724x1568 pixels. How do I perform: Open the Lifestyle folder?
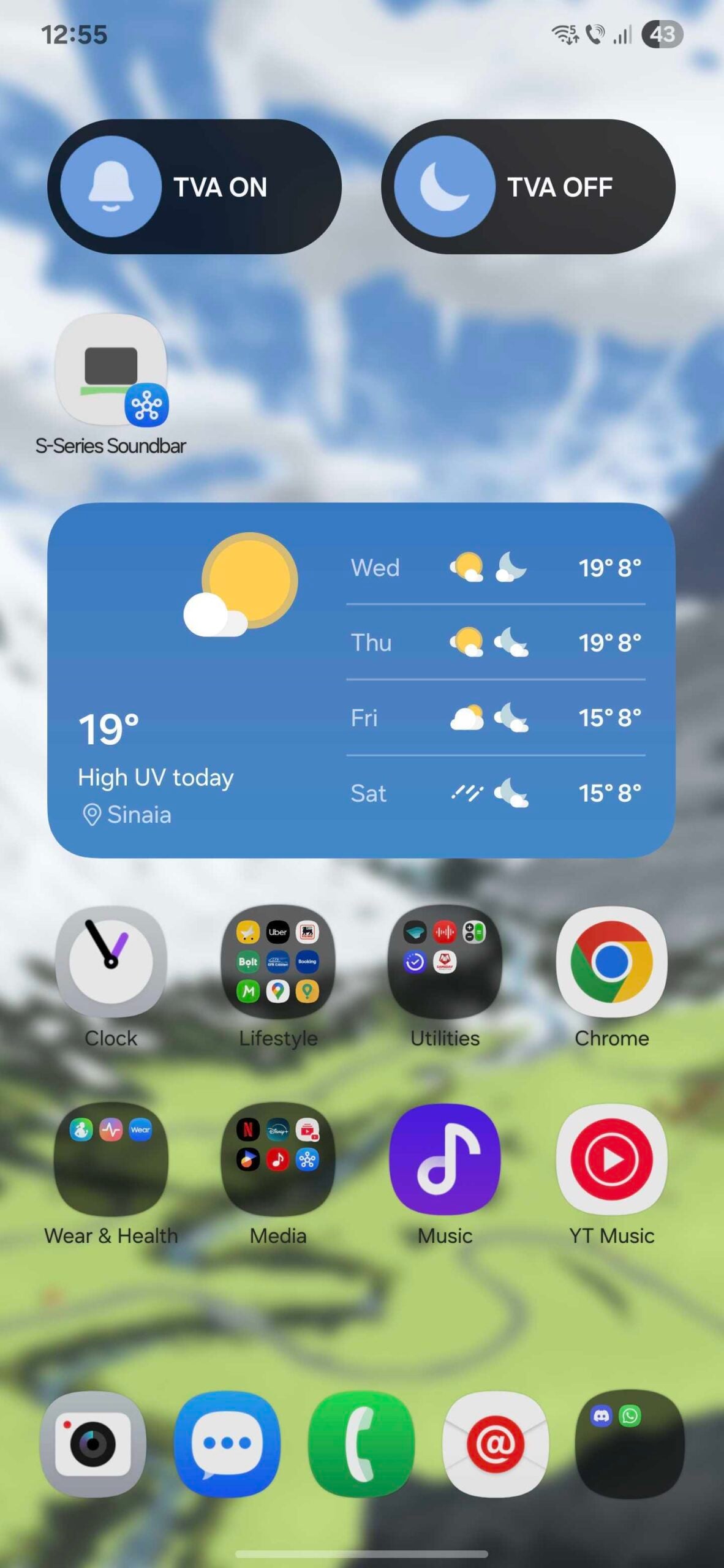[x=278, y=962]
